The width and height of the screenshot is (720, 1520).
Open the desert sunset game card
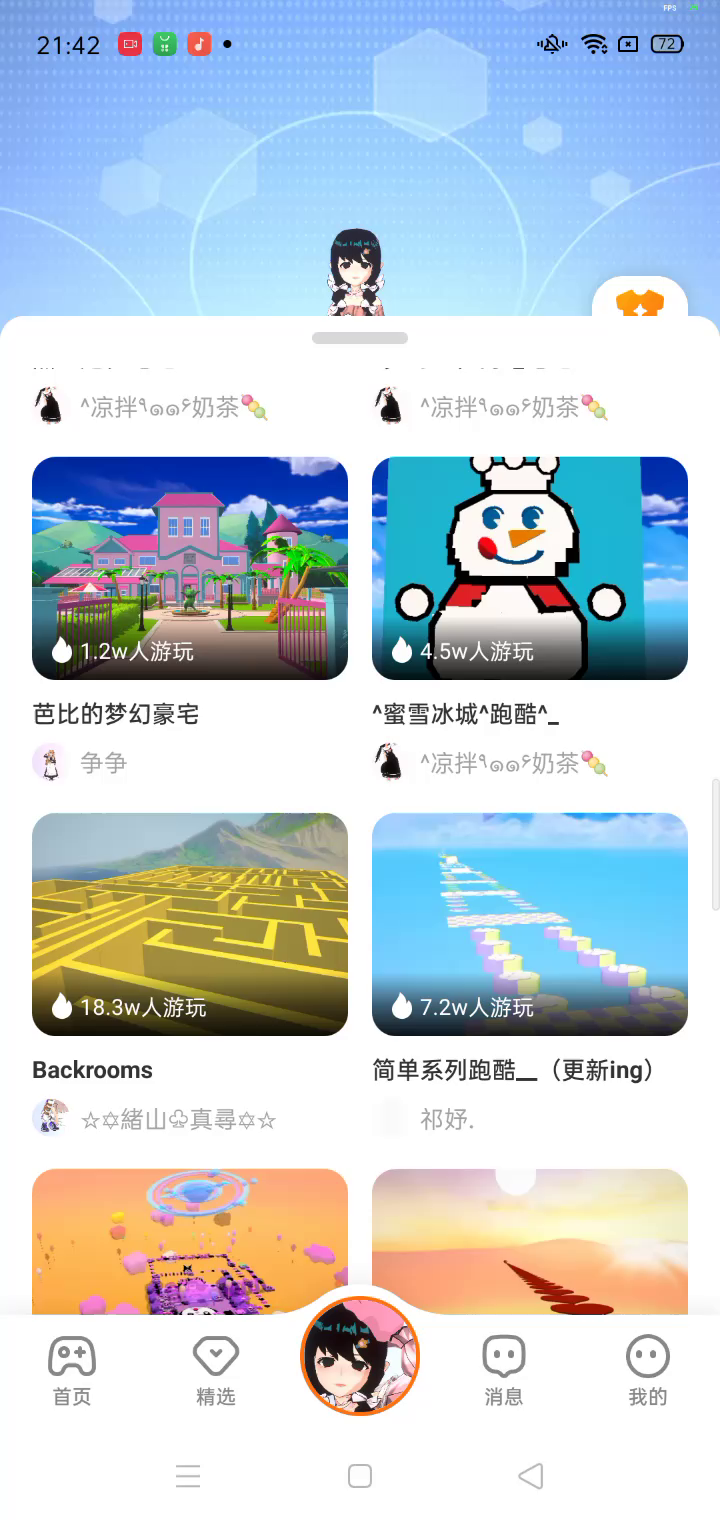click(530, 1240)
